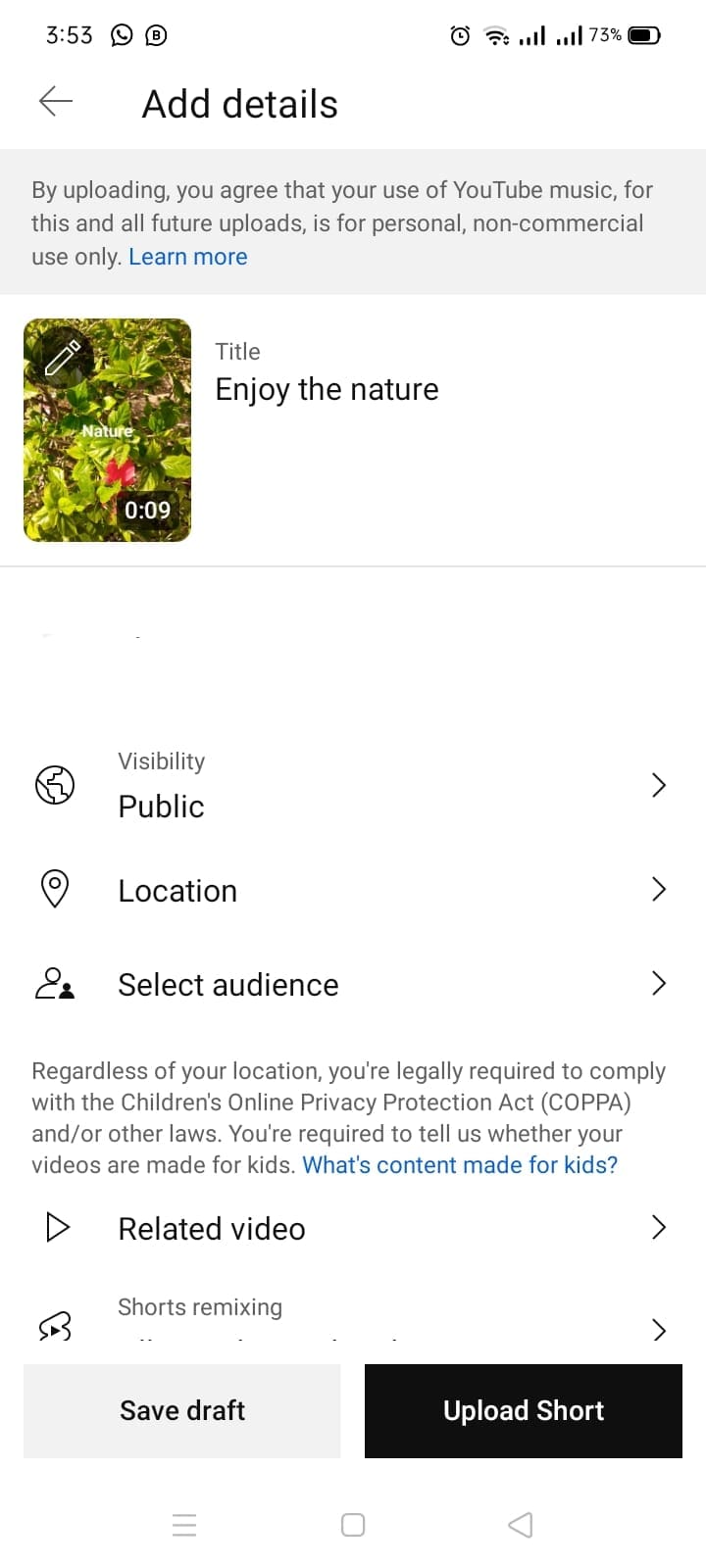Change Visibility from Public

353,785
